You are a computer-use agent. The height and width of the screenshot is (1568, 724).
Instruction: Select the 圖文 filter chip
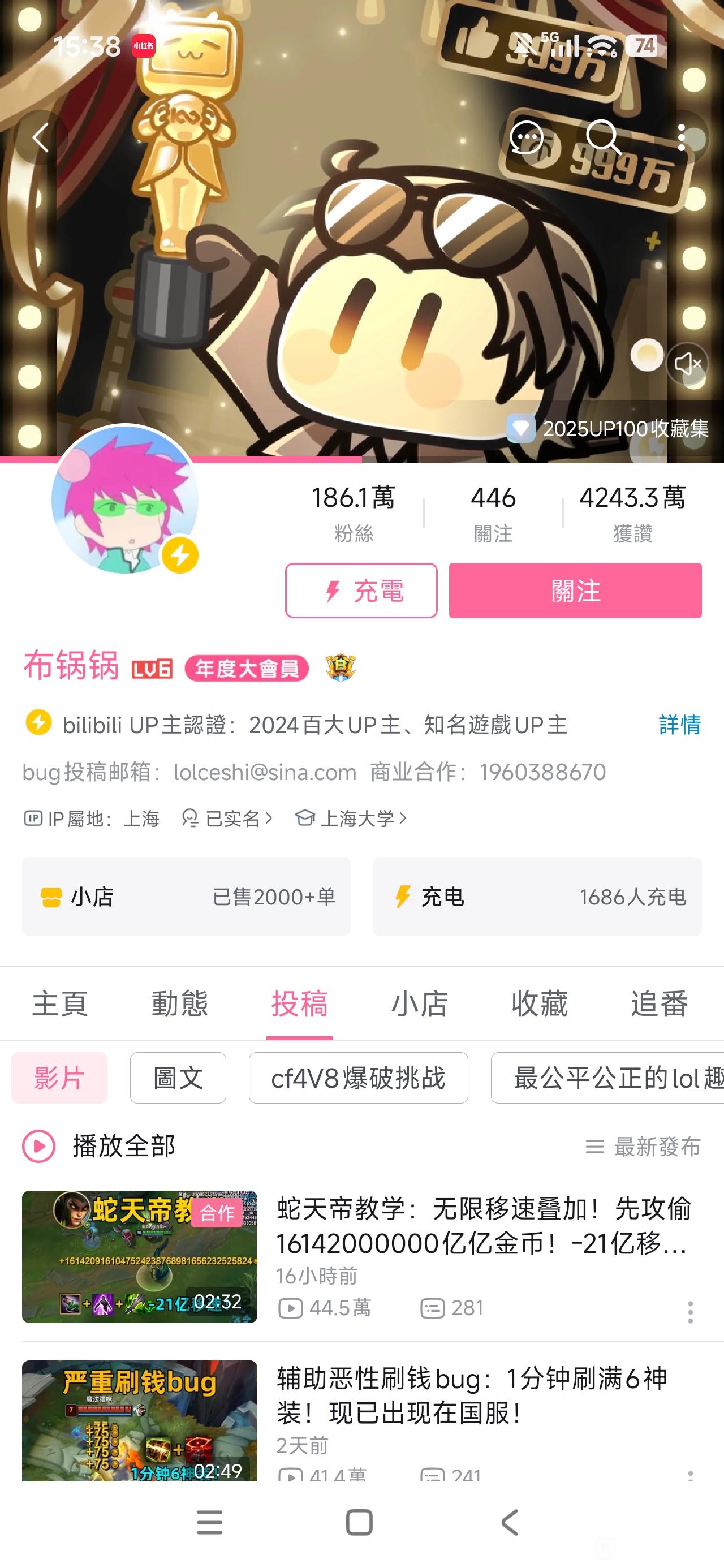178,1078
